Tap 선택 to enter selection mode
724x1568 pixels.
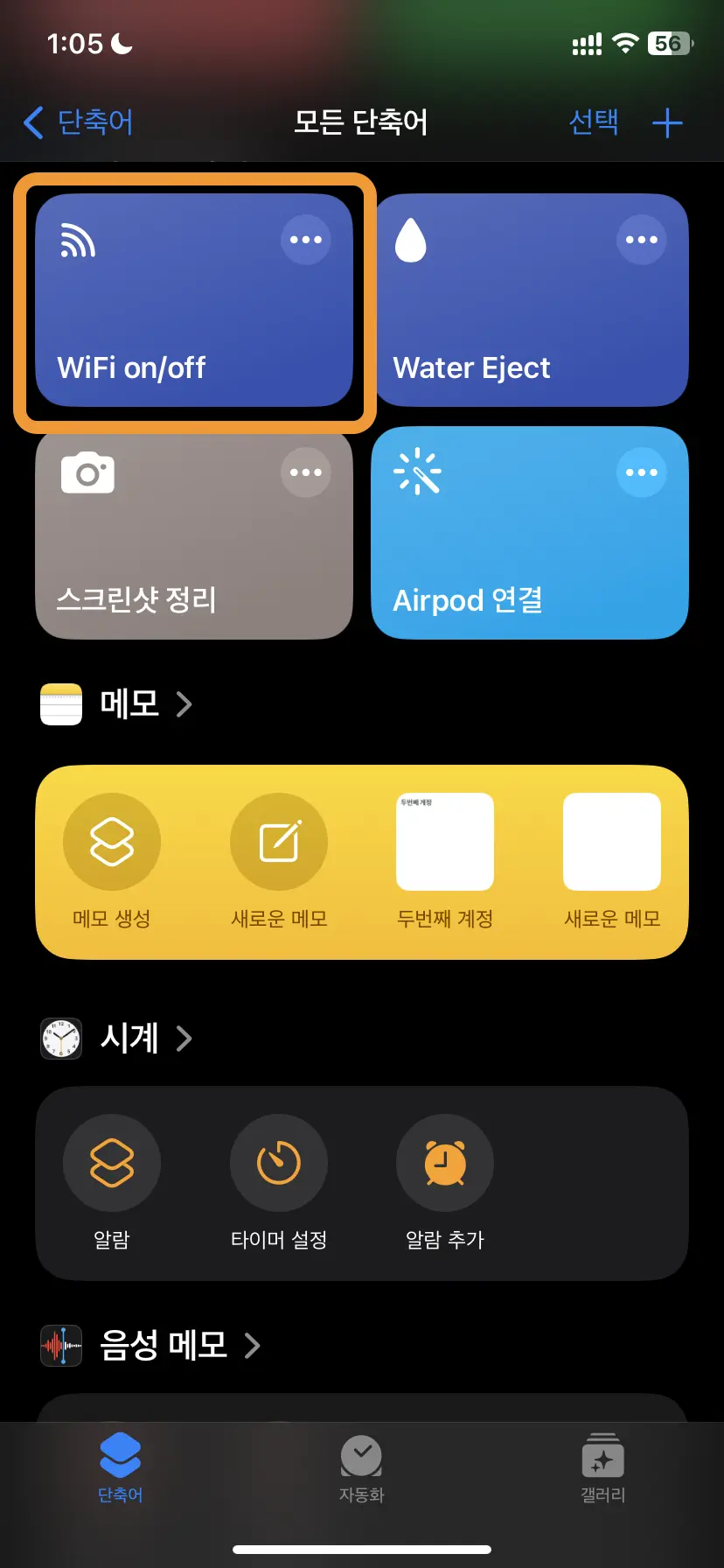(594, 122)
